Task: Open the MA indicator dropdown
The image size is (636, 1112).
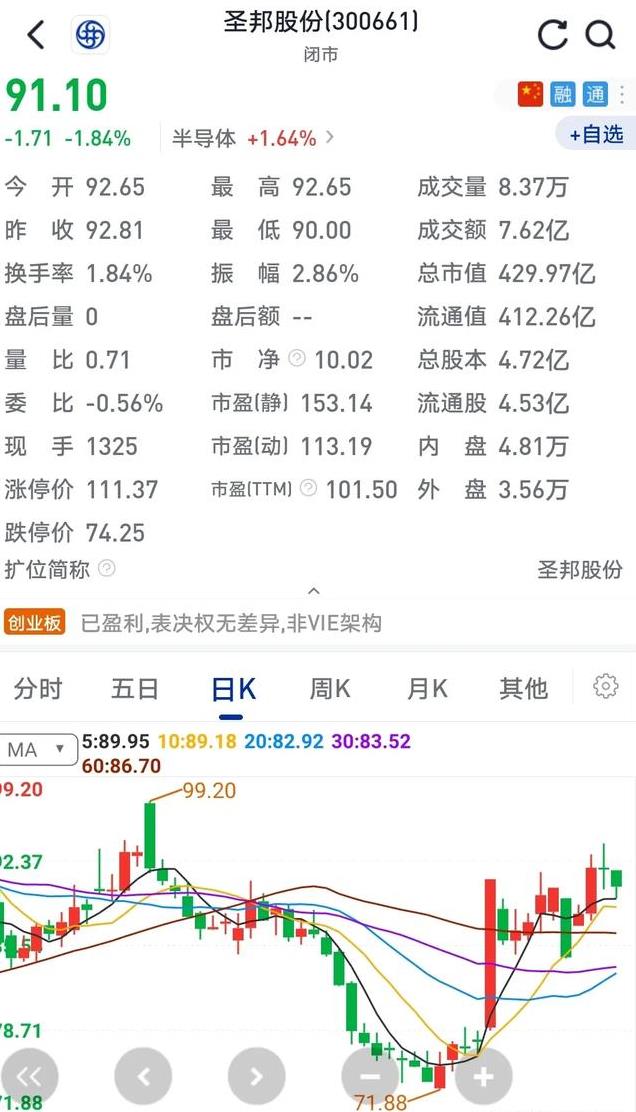Action: coord(38,750)
